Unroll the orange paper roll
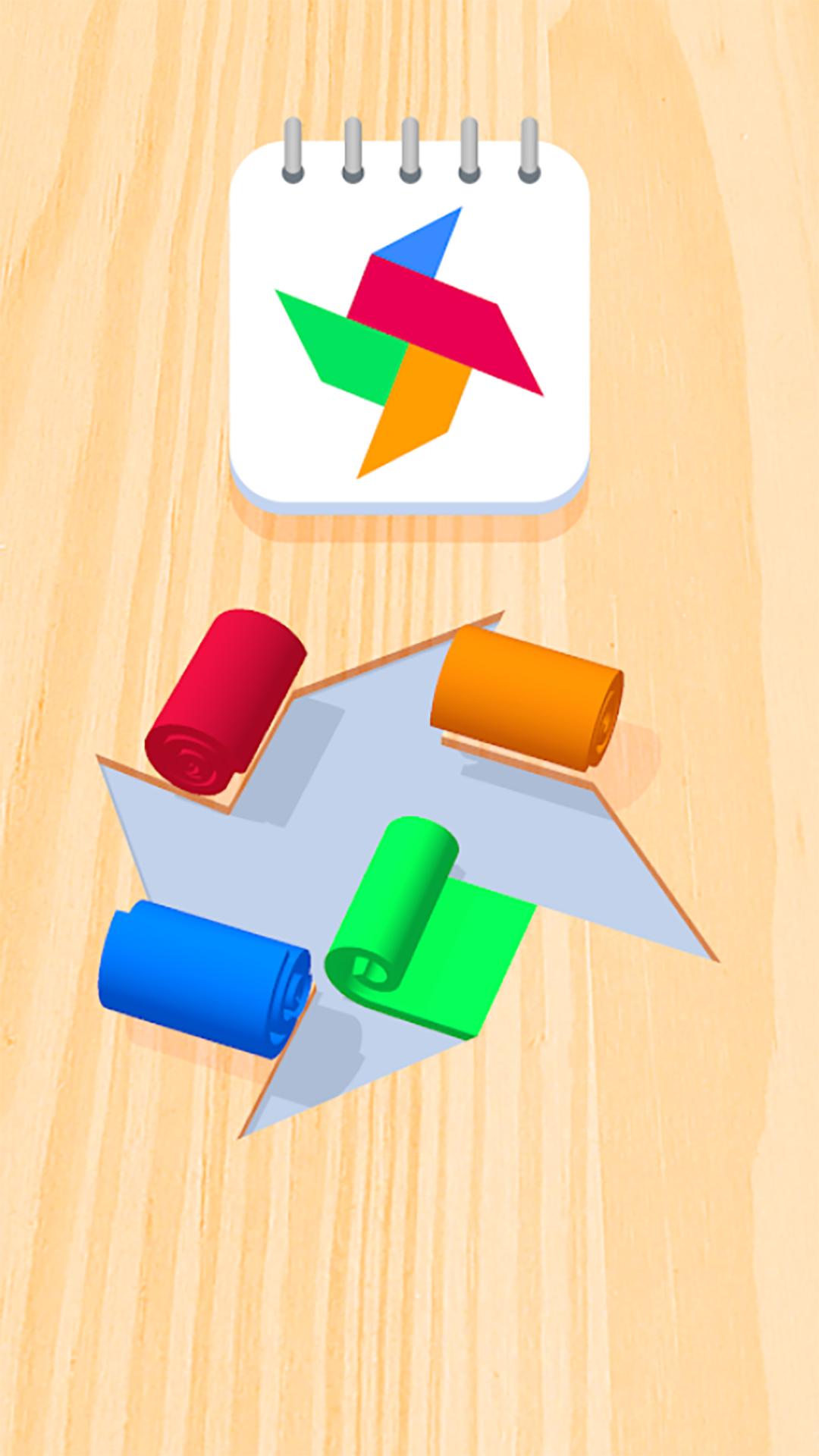 tap(526, 696)
